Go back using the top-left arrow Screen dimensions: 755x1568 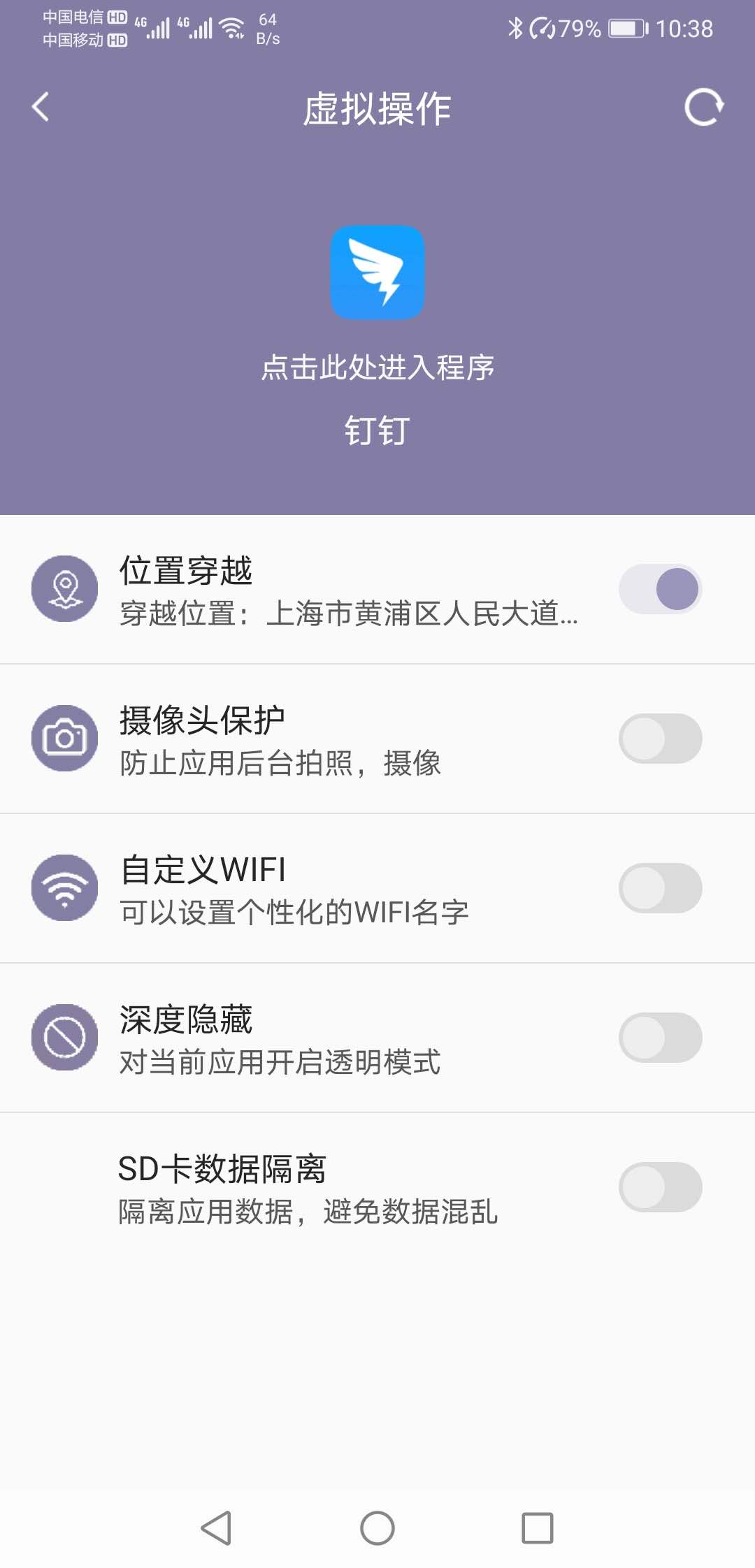click(41, 108)
